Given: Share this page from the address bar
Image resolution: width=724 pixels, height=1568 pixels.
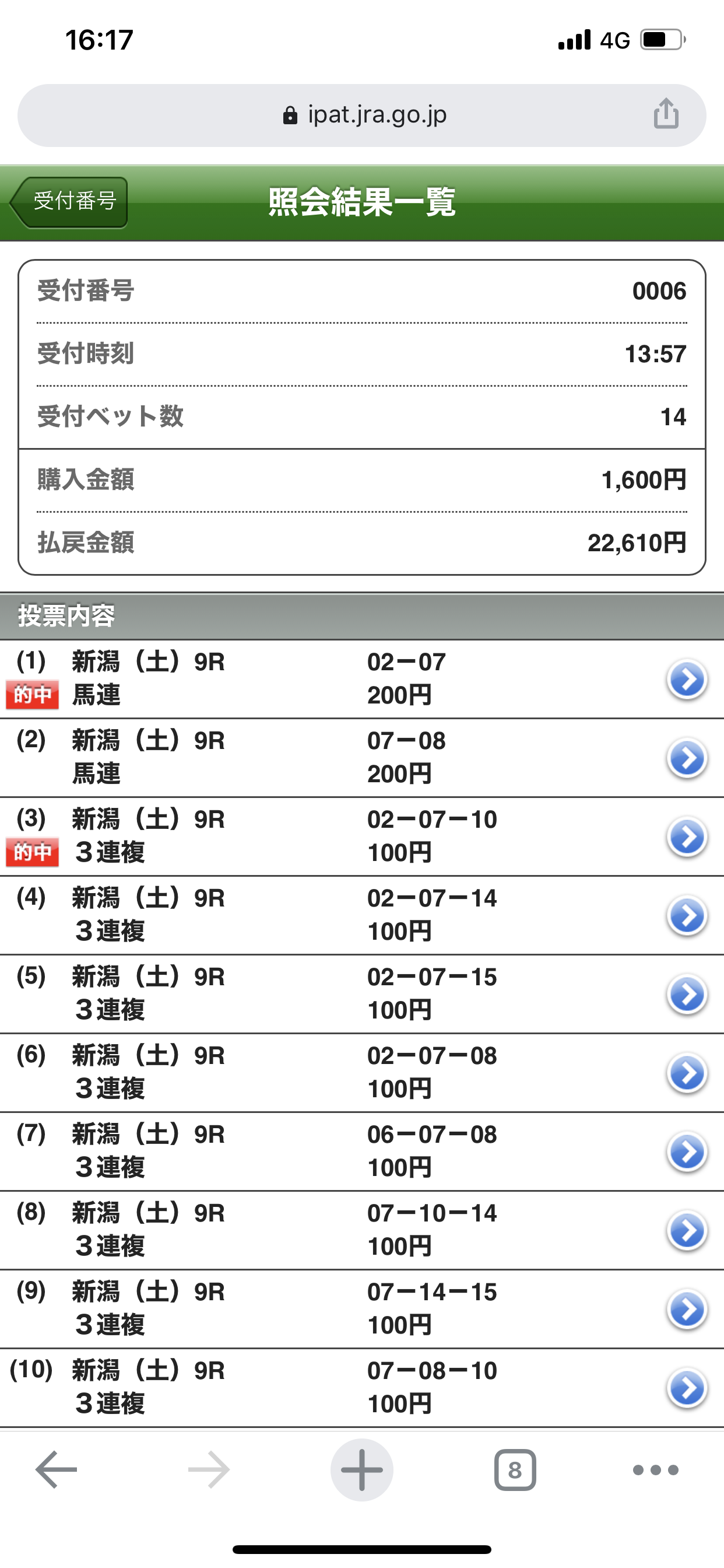Looking at the screenshot, I should pyautogui.click(x=666, y=114).
